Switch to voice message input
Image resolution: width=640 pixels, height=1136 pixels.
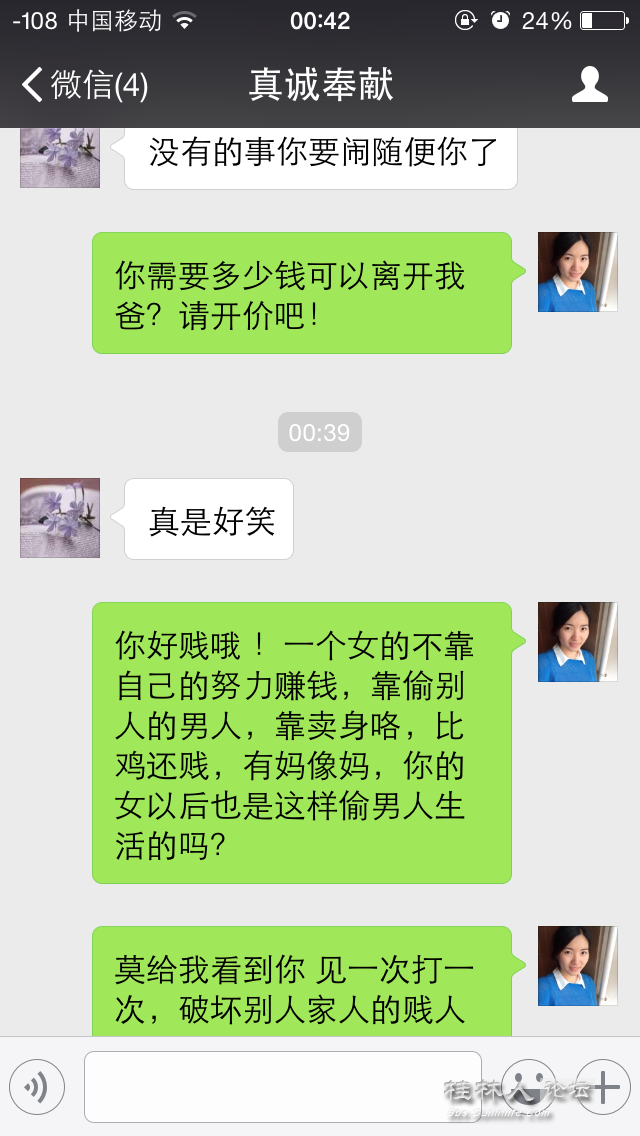pos(37,1087)
